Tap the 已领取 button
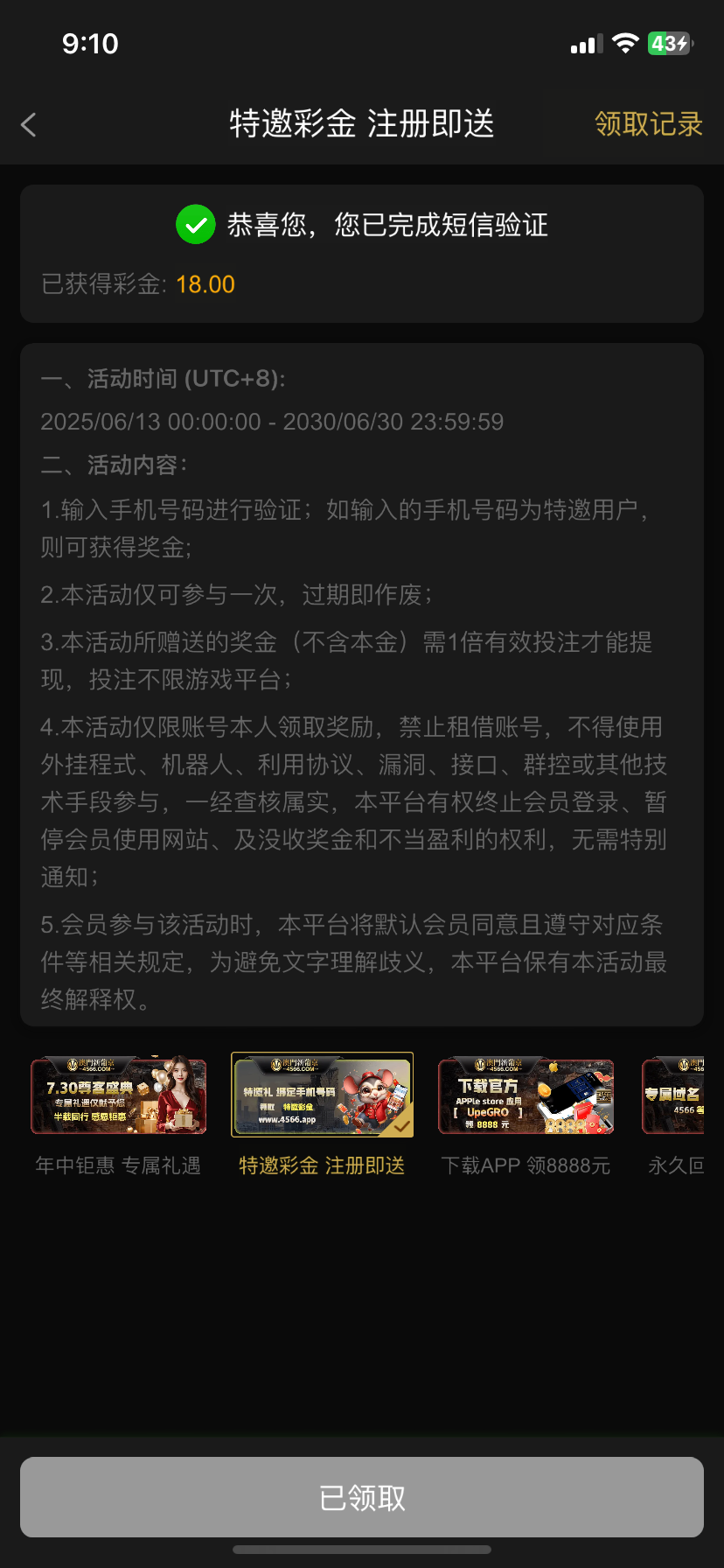The width and height of the screenshot is (724, 1568). (x=362, y=1497)
